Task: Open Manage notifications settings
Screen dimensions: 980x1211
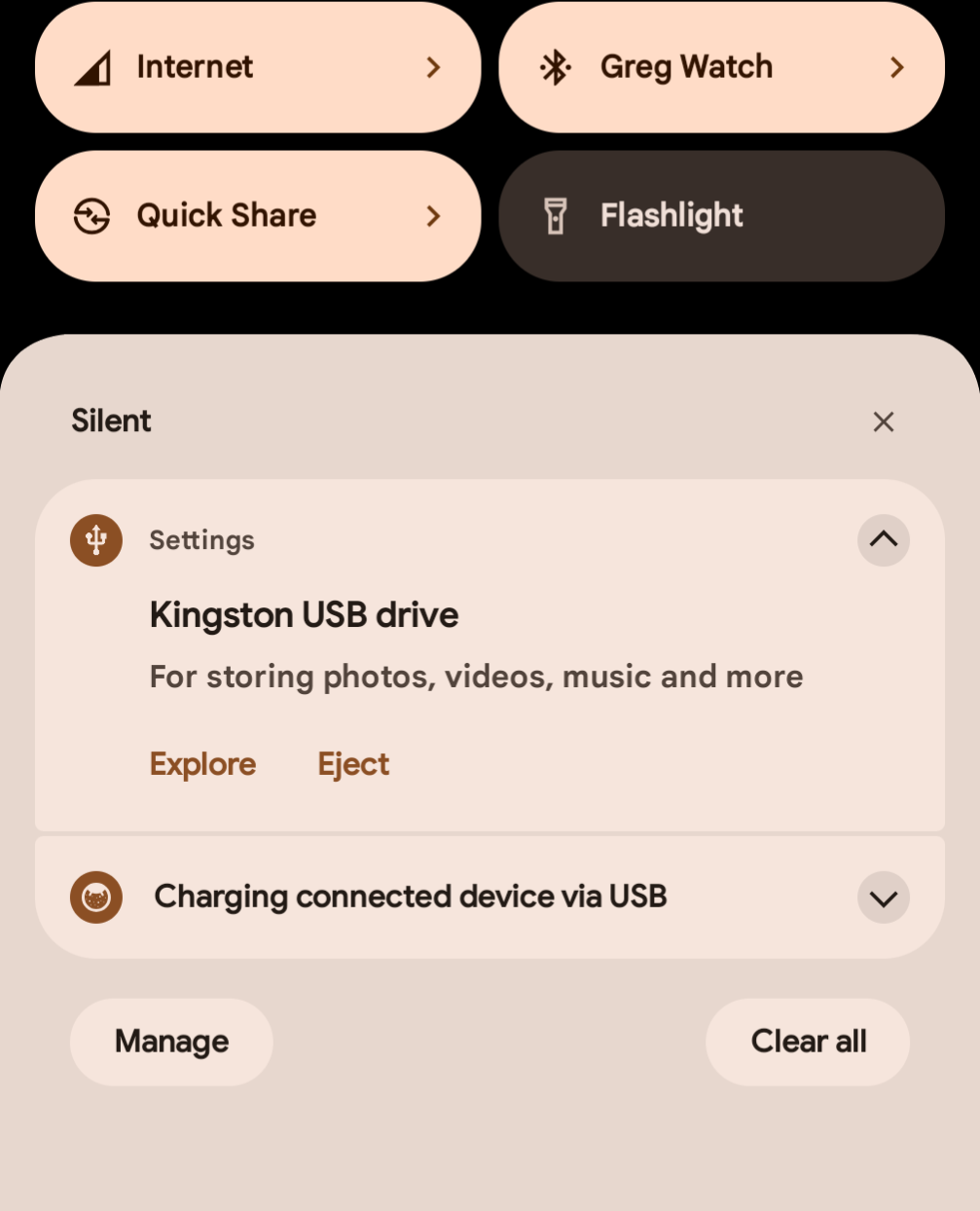Action: pyautogui.click(x=171, y=1042)
